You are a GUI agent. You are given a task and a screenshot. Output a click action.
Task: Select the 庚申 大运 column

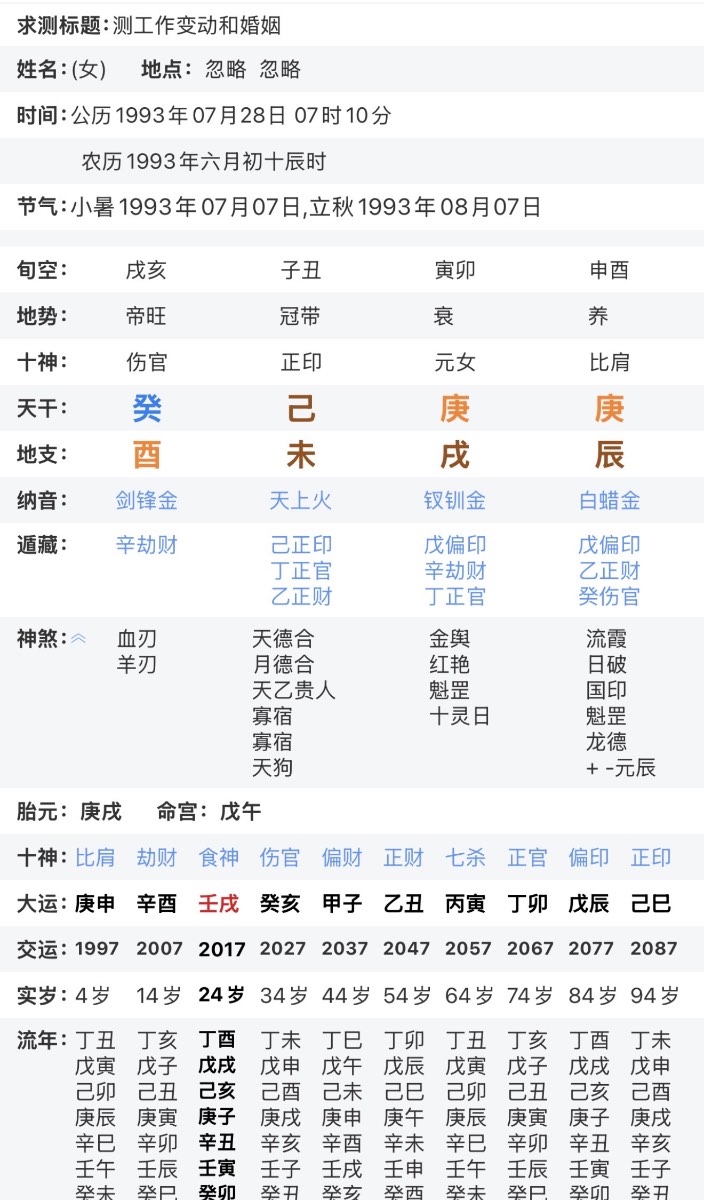(95, 903)
